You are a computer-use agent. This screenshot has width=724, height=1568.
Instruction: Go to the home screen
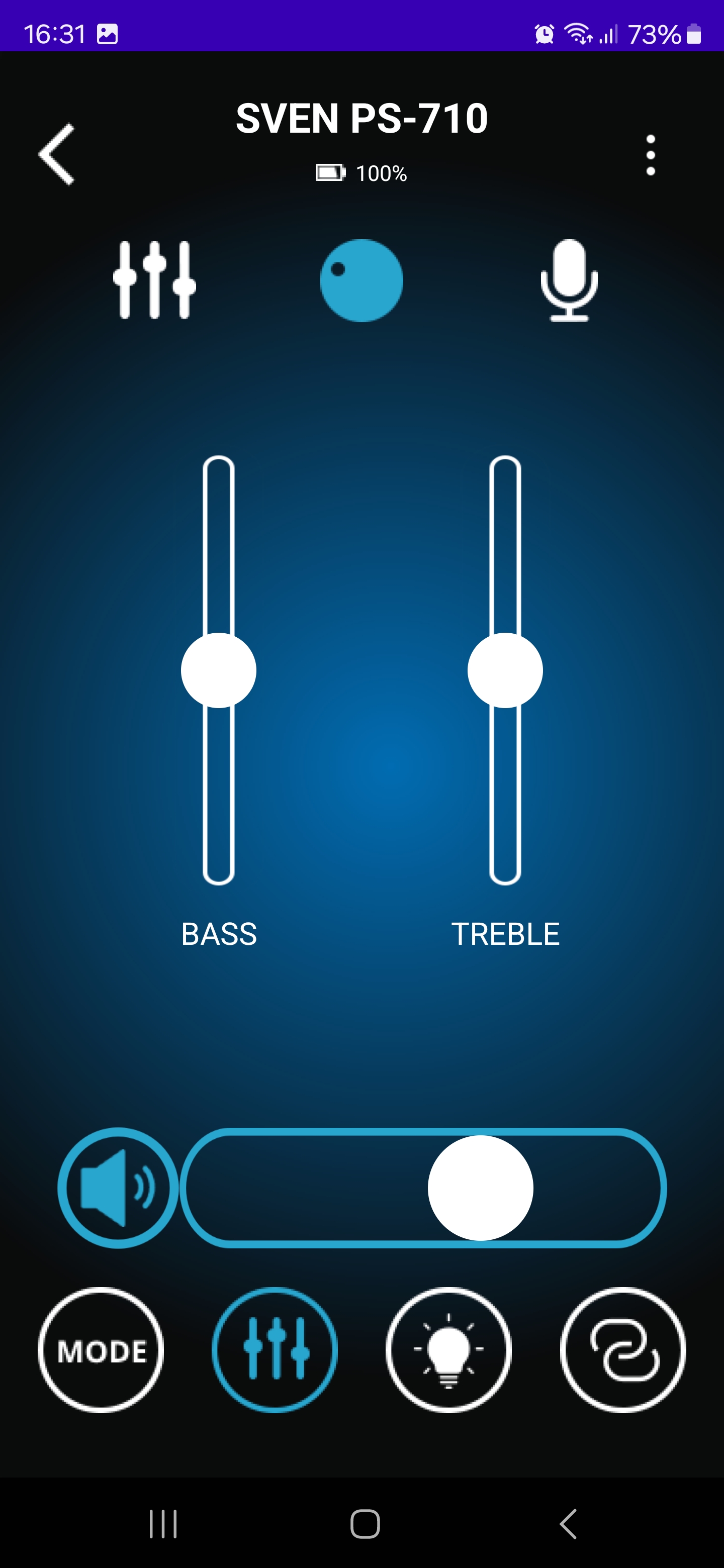pos(365,1524)
